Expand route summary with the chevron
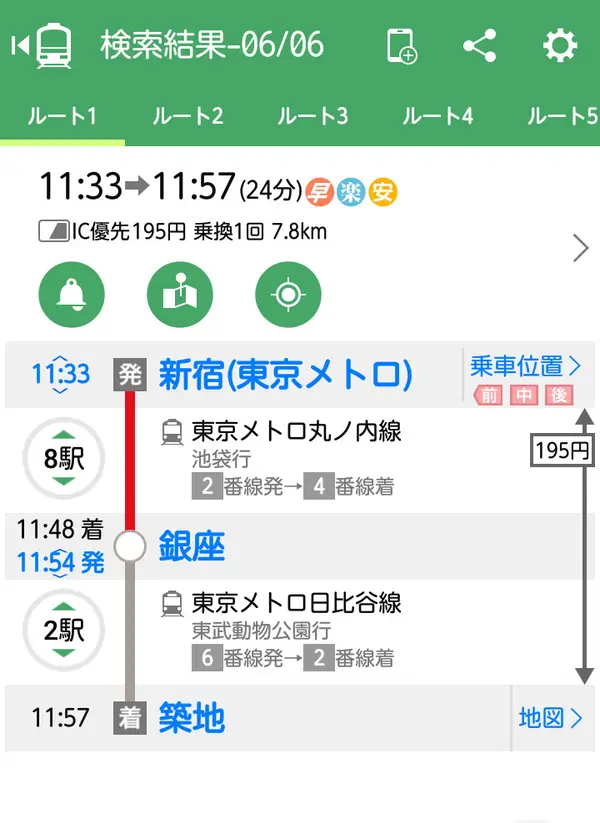 pos(580,248)
